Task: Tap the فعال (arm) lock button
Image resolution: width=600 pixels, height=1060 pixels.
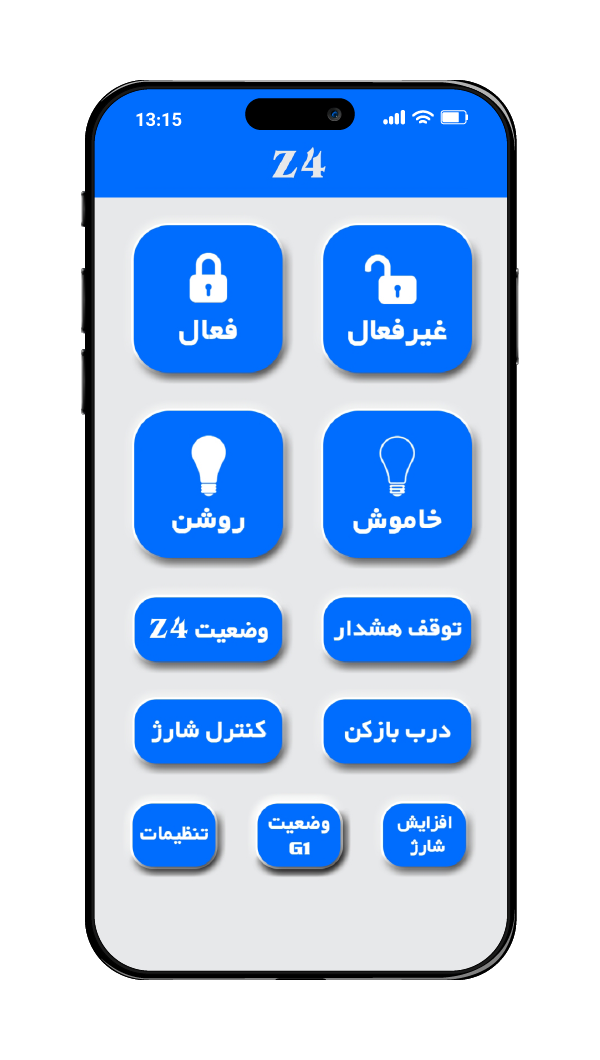Action: click(208, 298)
